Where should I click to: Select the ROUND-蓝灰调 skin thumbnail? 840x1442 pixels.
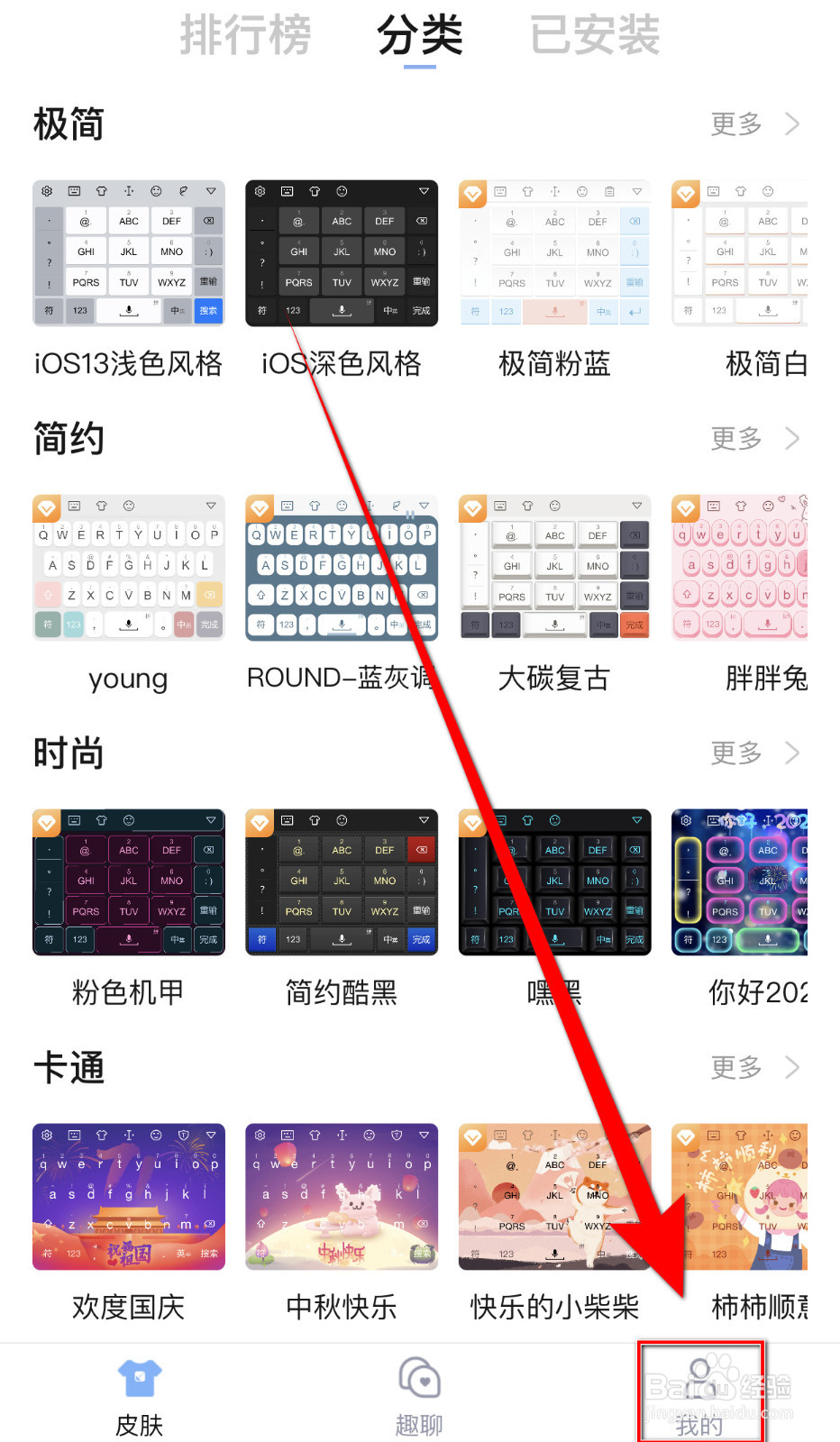click(x=341, y=568)
